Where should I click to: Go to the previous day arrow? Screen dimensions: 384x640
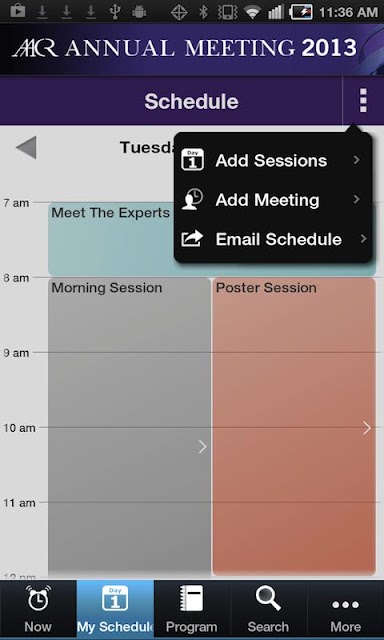click(27, 147)
